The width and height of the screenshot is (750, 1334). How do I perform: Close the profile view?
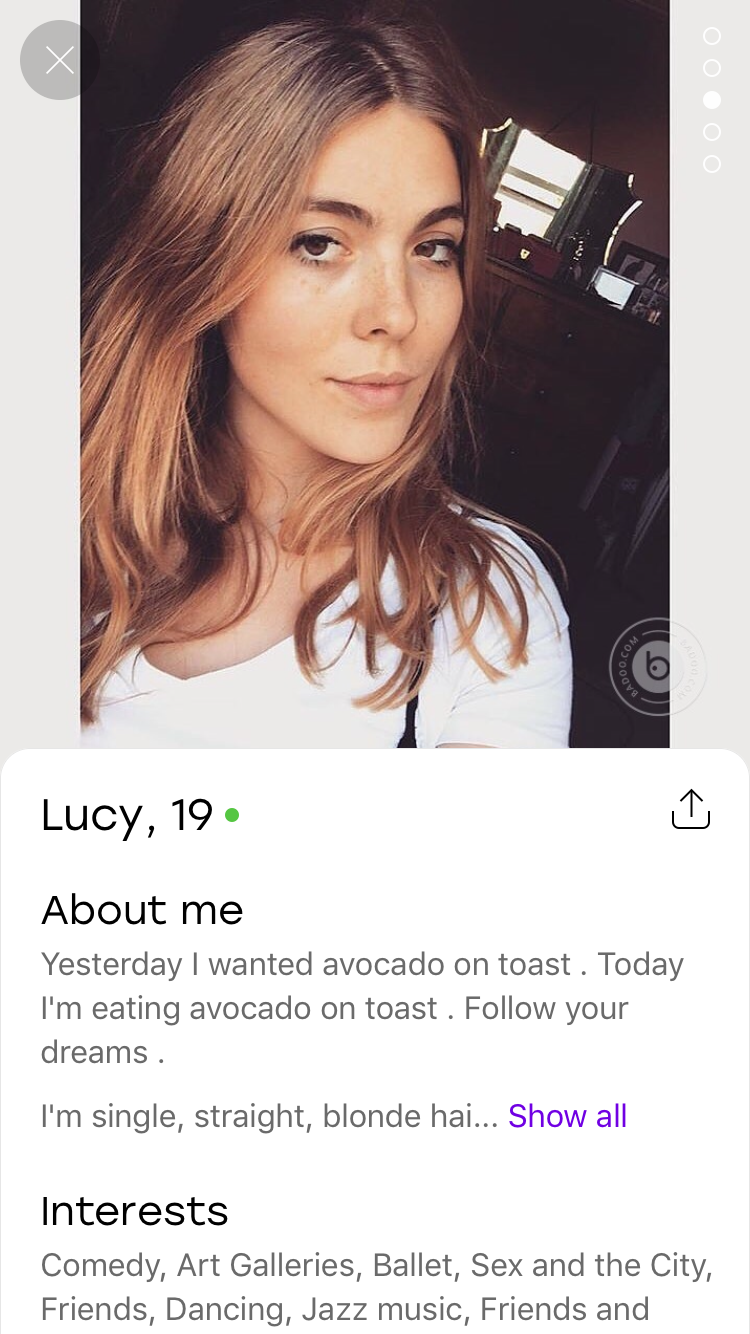coord(60,60)
